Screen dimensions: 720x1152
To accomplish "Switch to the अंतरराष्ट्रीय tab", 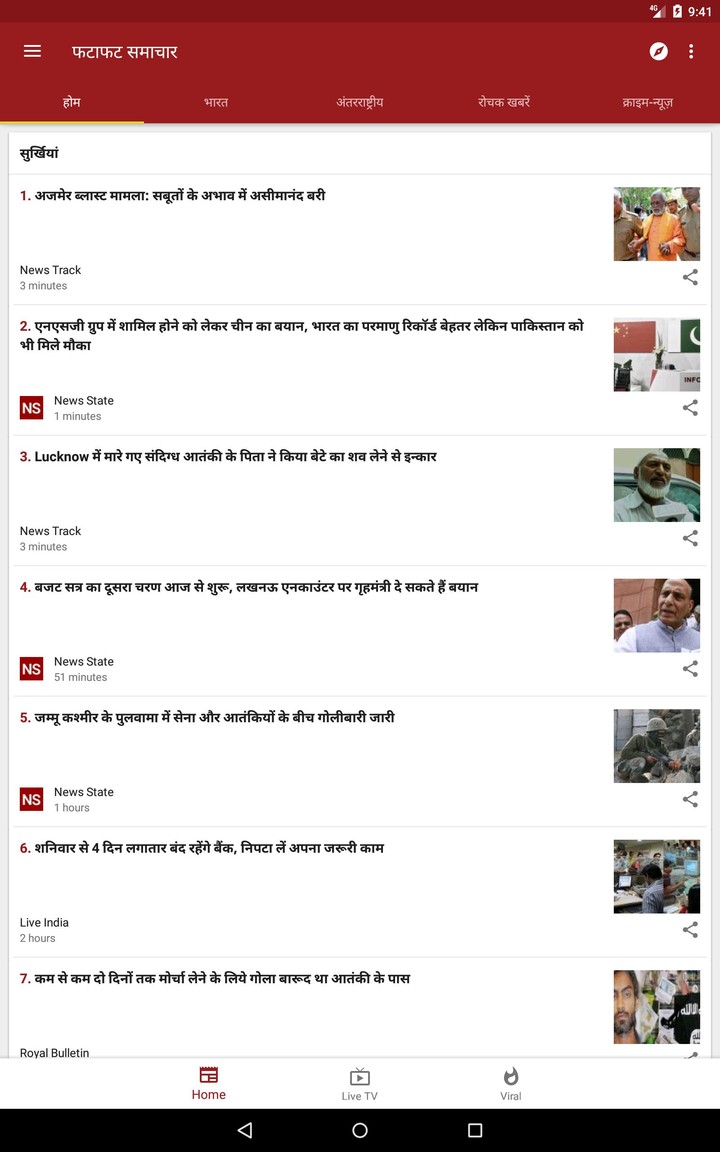I will (359, 102).
